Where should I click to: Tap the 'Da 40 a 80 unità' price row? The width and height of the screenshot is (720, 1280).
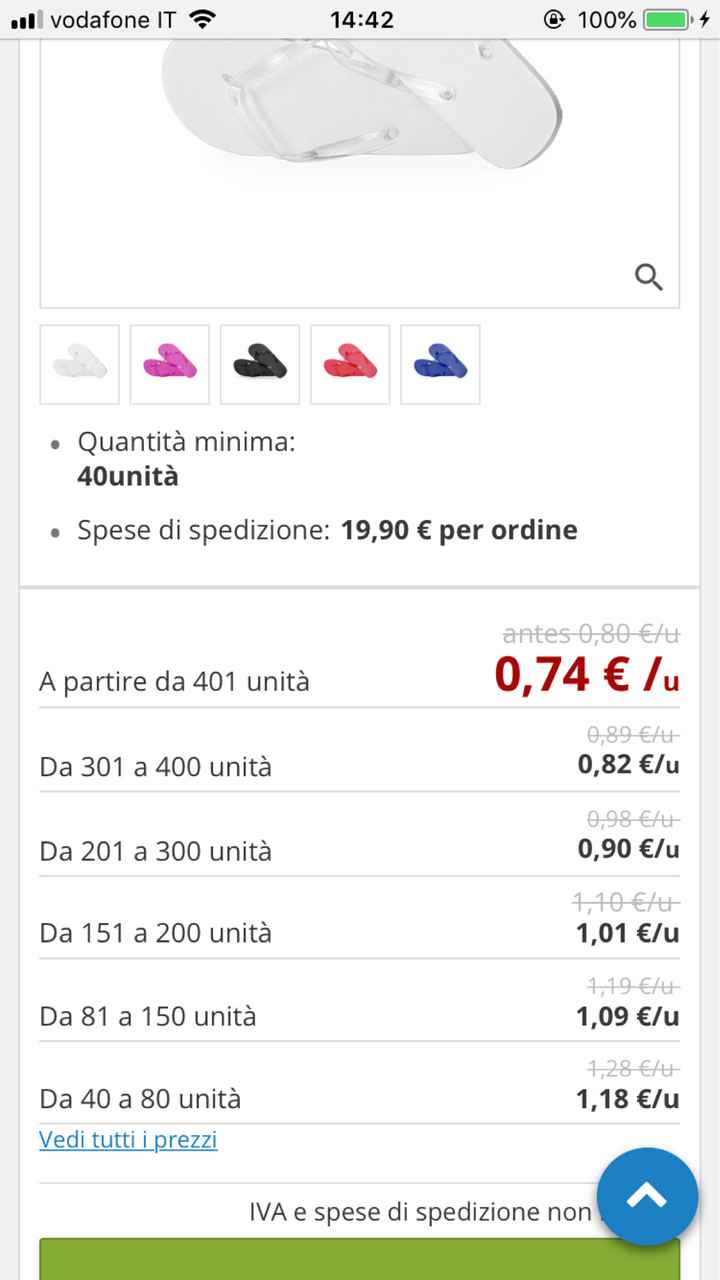point(360,1098)
